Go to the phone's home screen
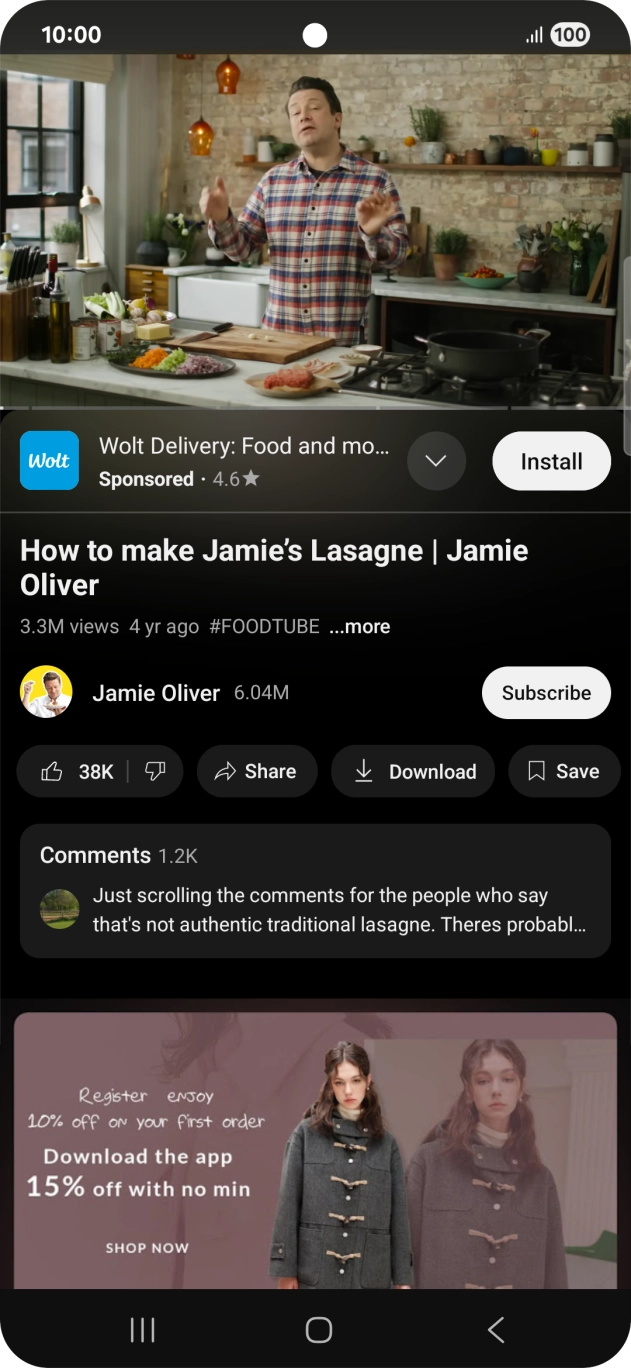The width and height of the screenshot is (631, 1368). click(x=318, y=1329)
